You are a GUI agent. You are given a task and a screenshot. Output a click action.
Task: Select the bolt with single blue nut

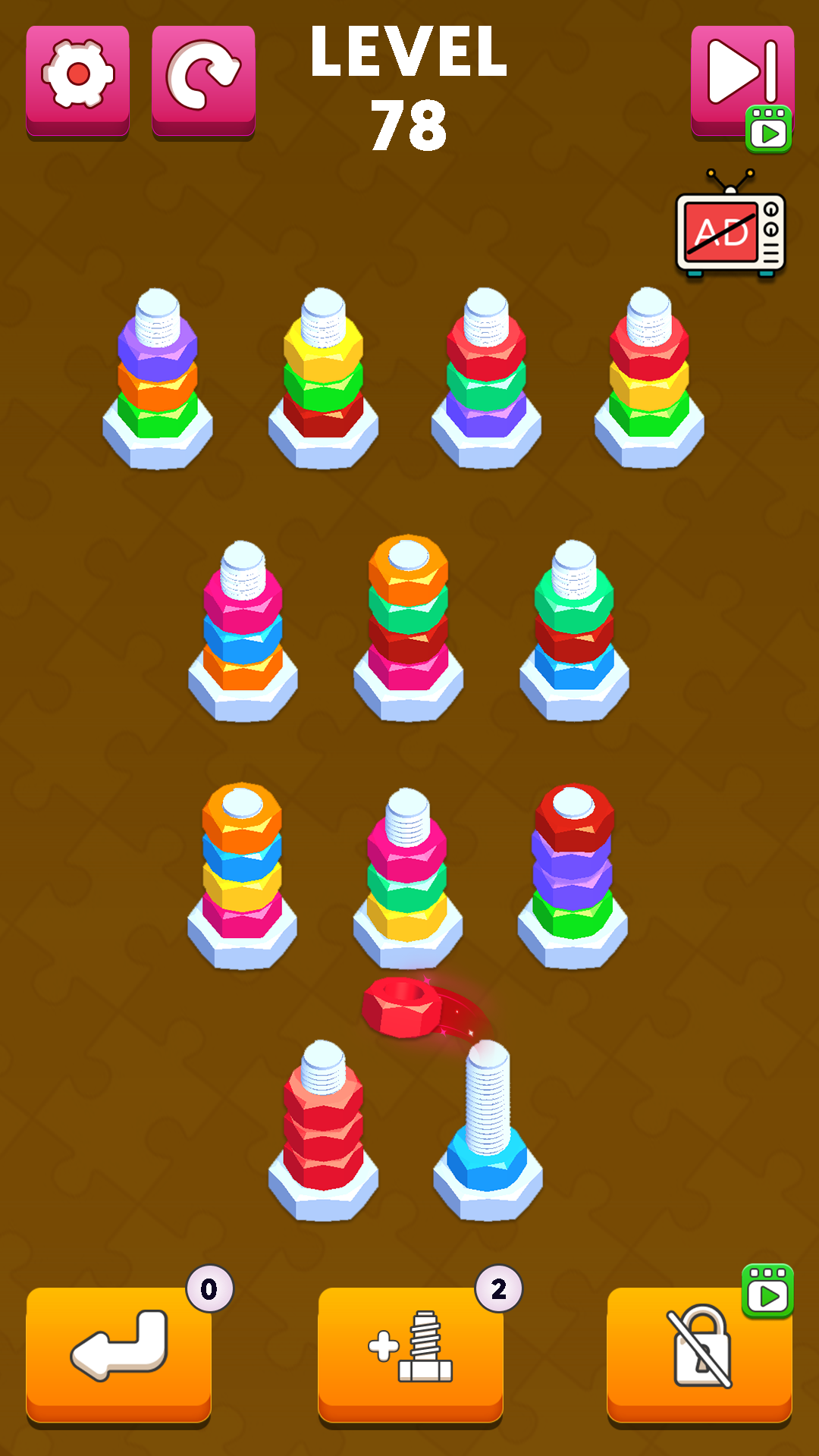[x=488, y=1137]
